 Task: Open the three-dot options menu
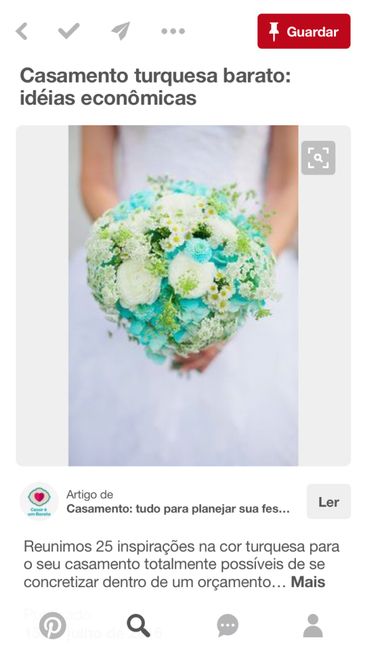[x=173, y=31]
